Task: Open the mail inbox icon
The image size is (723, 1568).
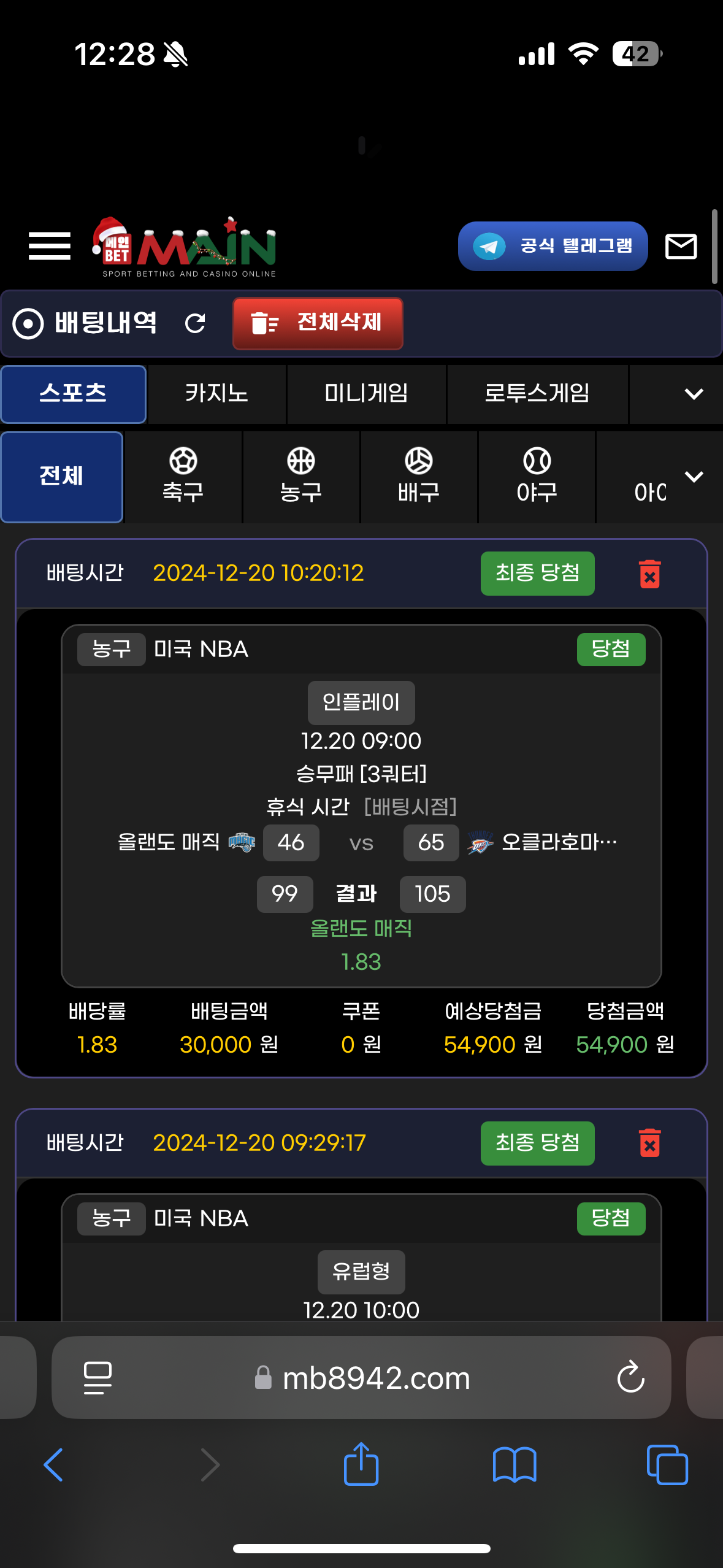Action: pos(681,246)
